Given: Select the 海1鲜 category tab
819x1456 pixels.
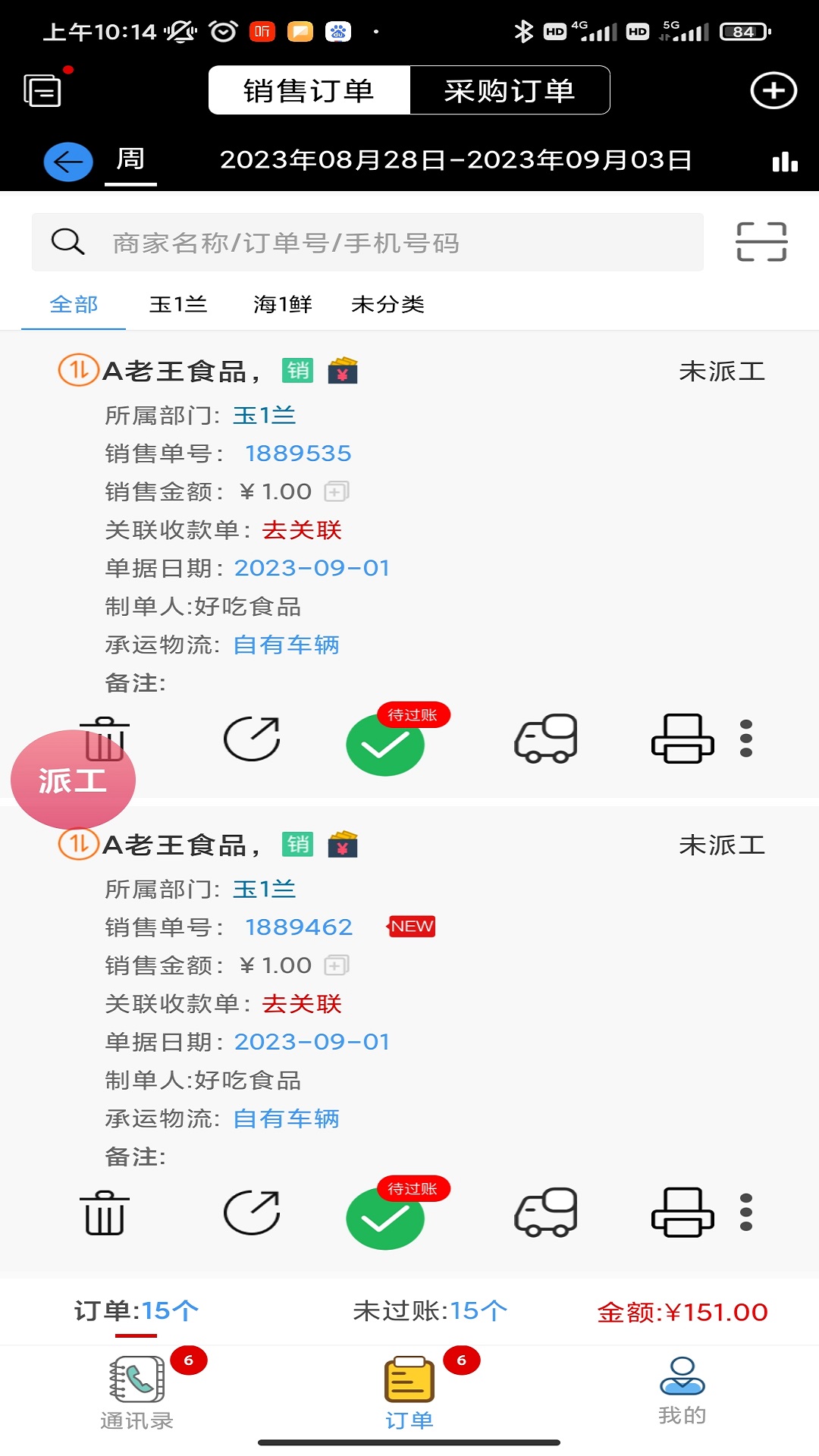Looking at the screenshot, I should [281, 304].
